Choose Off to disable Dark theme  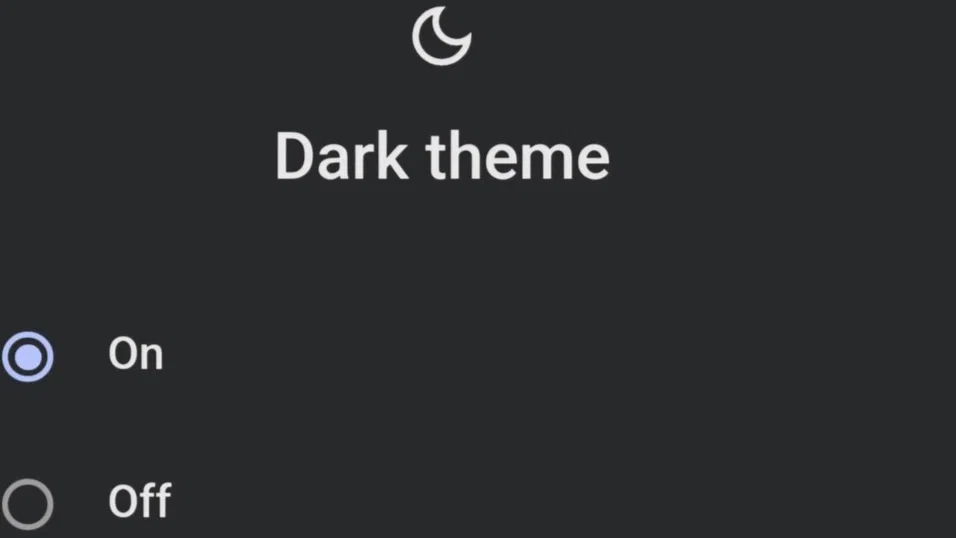point(28,503)
